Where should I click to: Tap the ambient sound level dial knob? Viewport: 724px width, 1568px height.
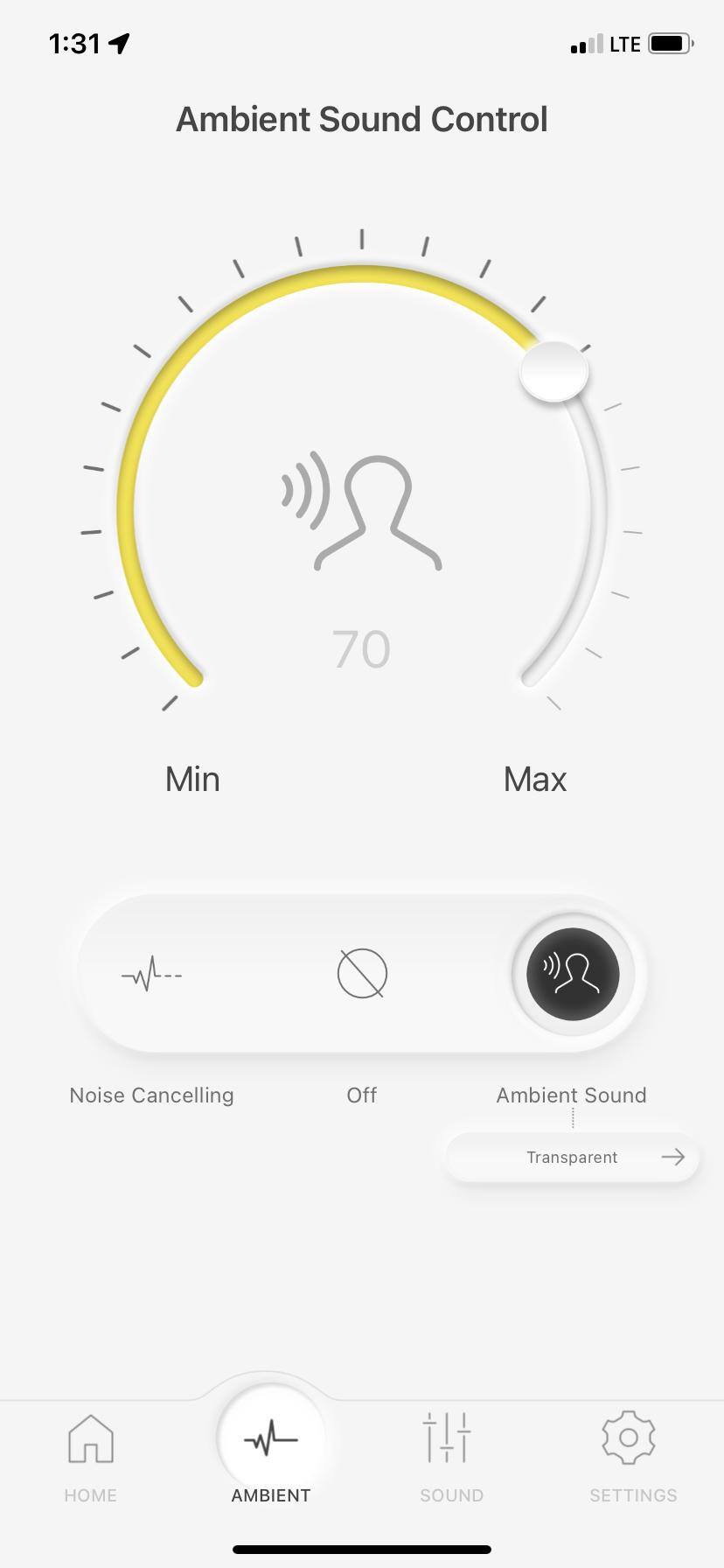(553, 372)
